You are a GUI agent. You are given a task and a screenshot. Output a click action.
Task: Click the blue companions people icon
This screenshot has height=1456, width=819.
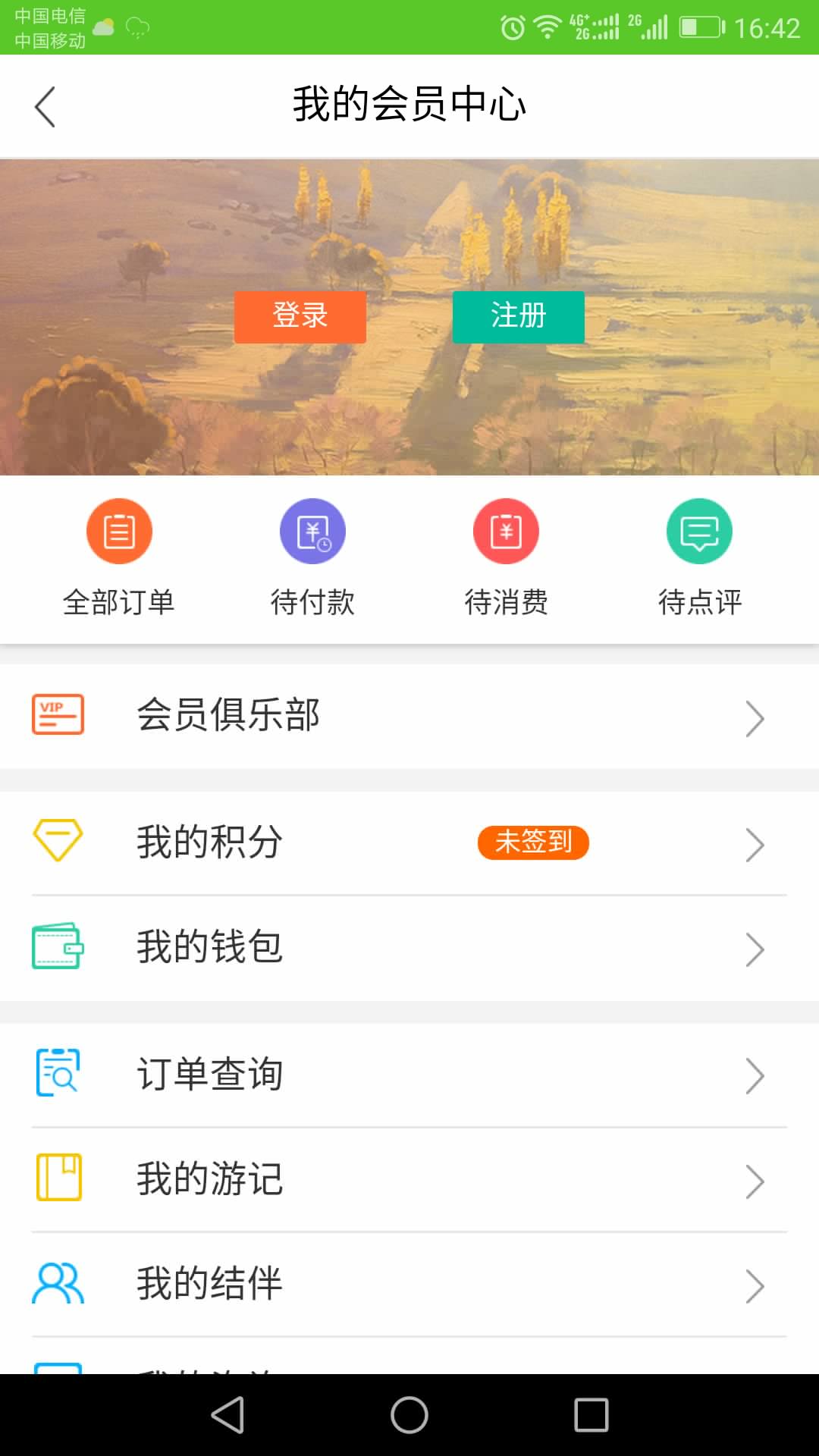(x=57, y=1282)
